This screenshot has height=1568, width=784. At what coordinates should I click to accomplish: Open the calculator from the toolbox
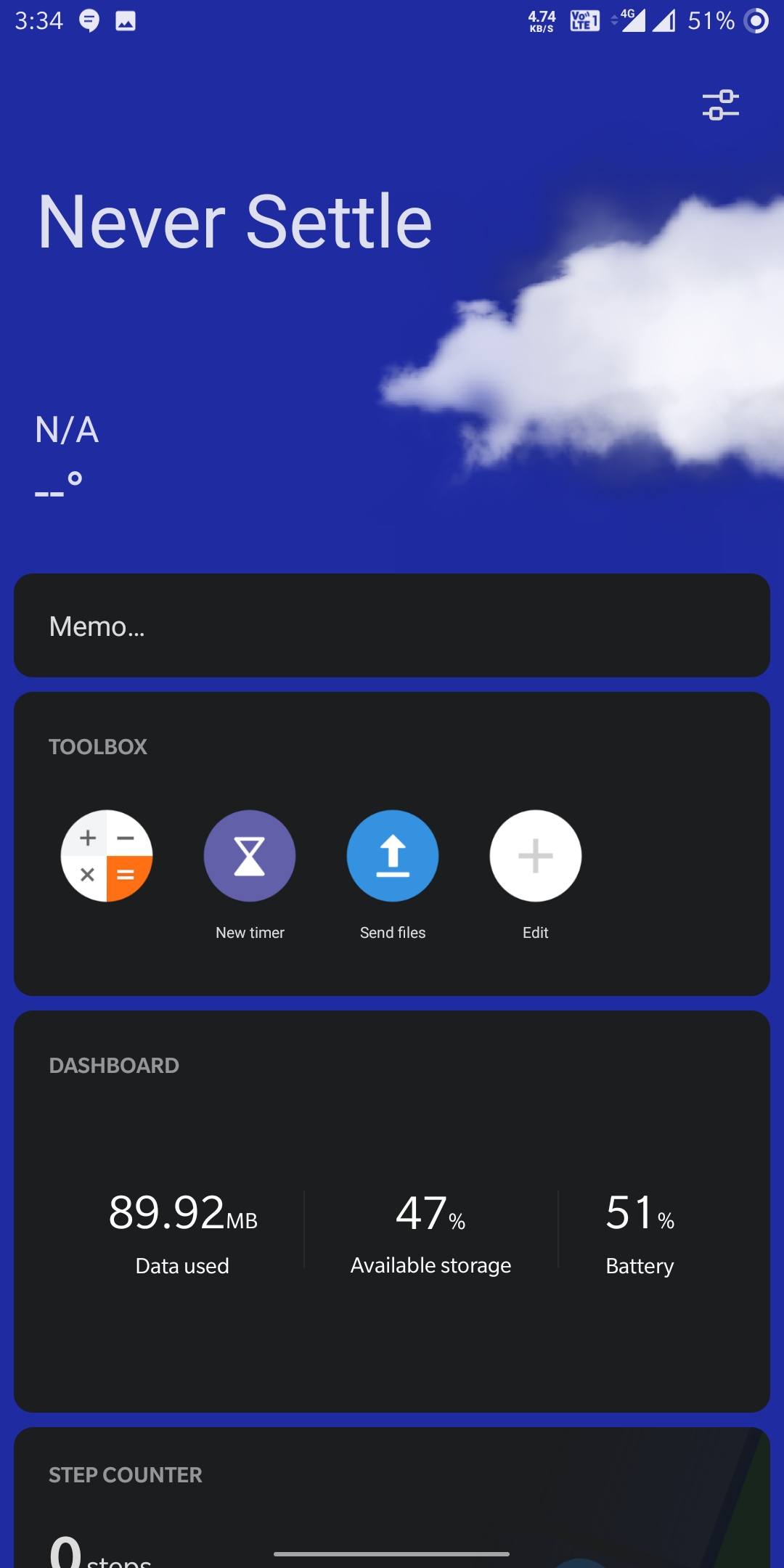pos(107,856)
